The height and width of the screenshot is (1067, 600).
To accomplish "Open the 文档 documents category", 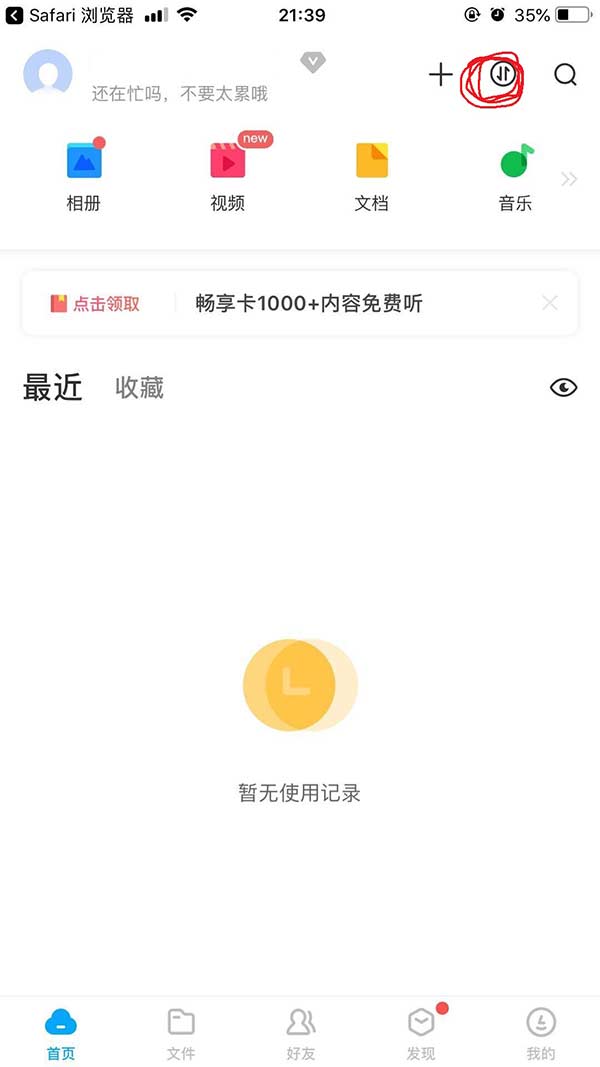I will click(371, 176).
